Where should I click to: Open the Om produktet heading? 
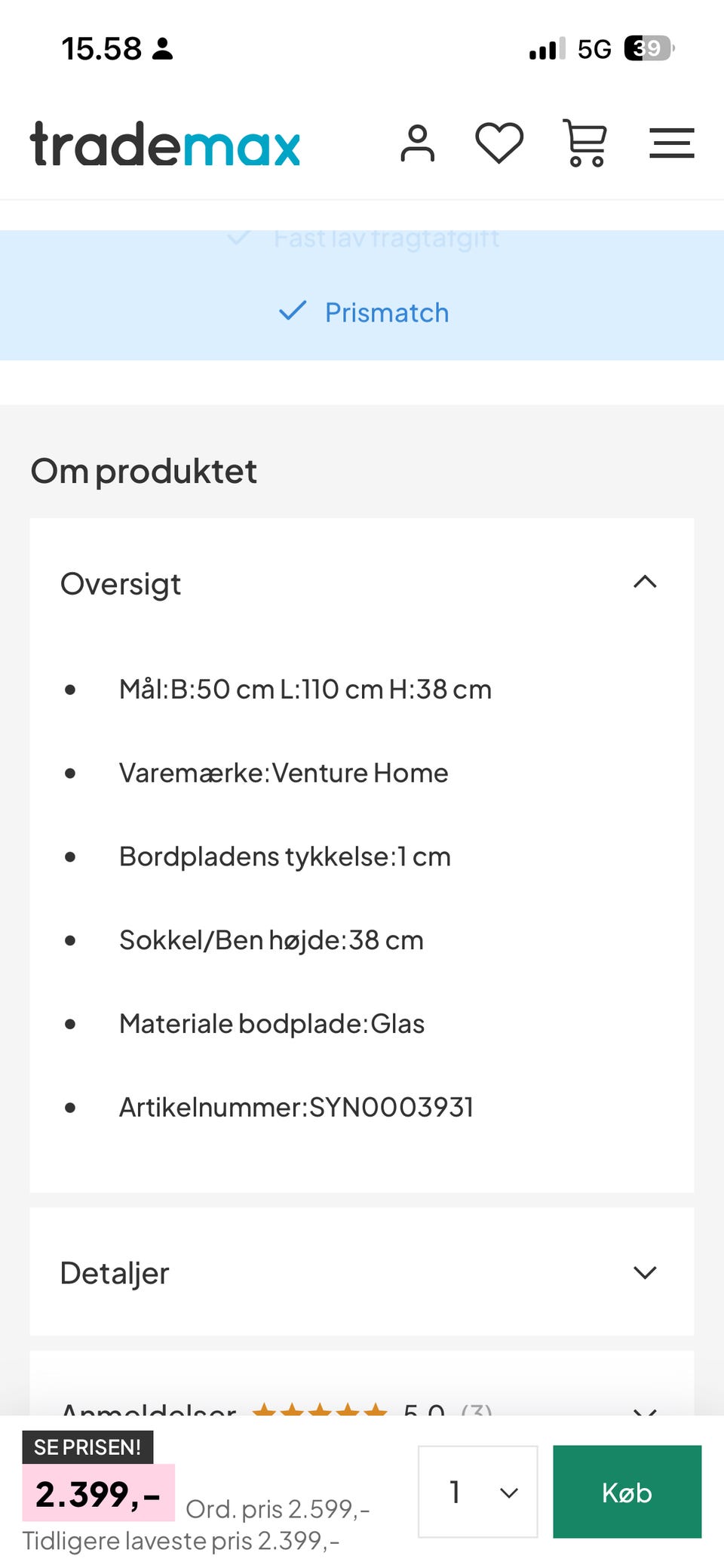click(x=143, y=470)
